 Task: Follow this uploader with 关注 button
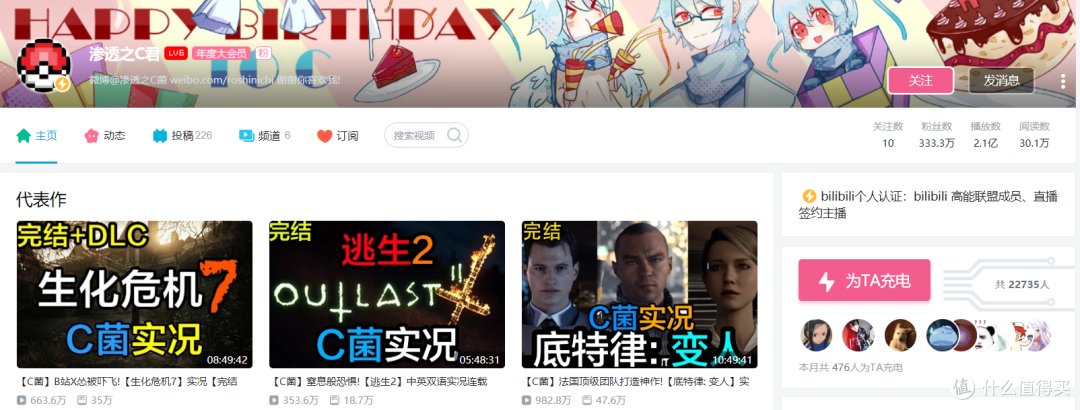click(x=921, y=81)
